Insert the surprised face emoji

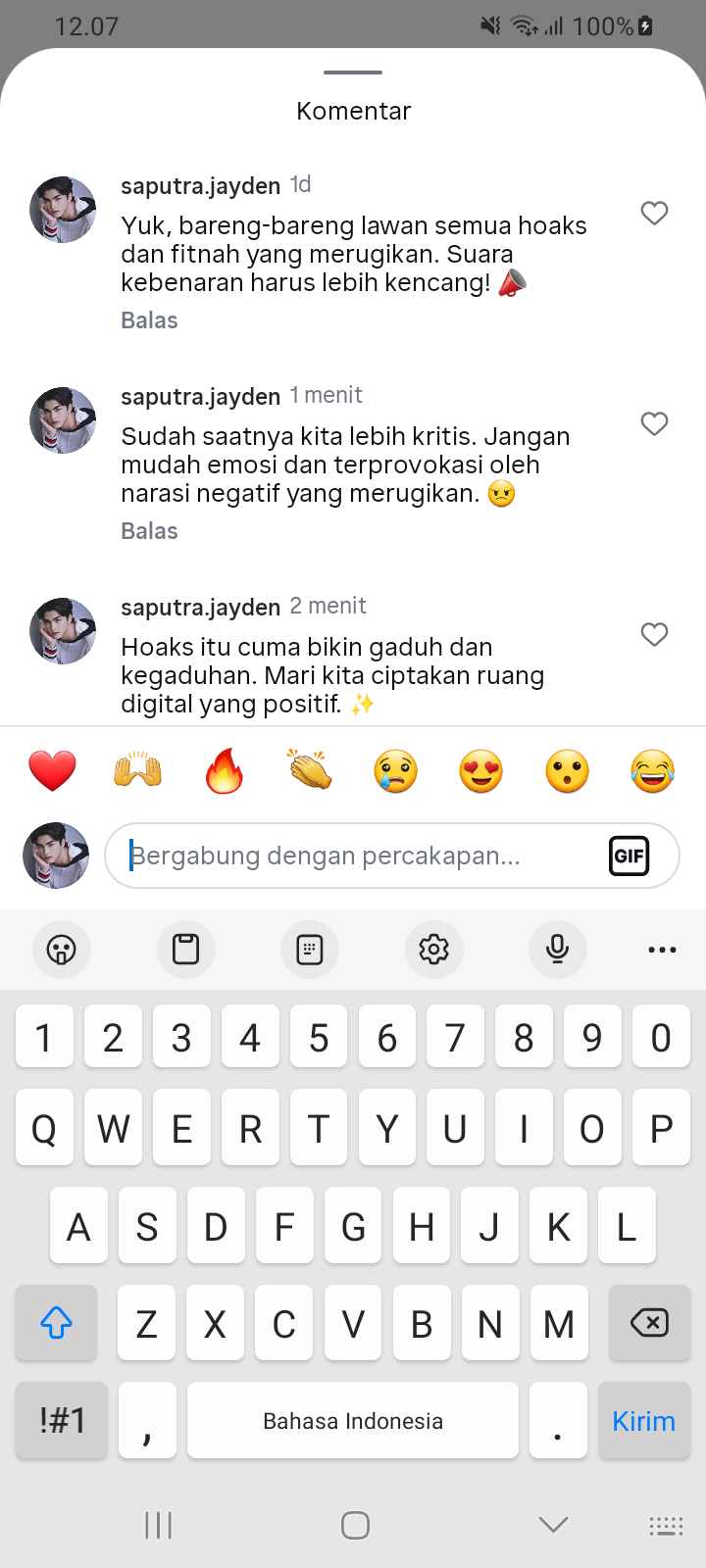tap(567, 771)
